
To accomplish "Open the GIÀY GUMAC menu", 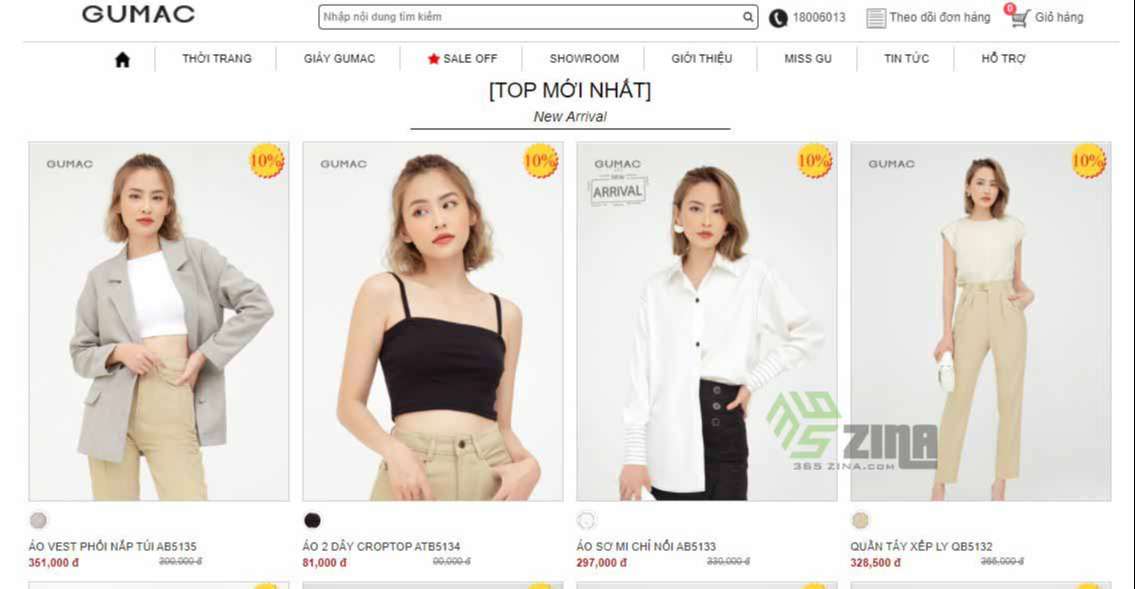I will (x=339, y=59).
